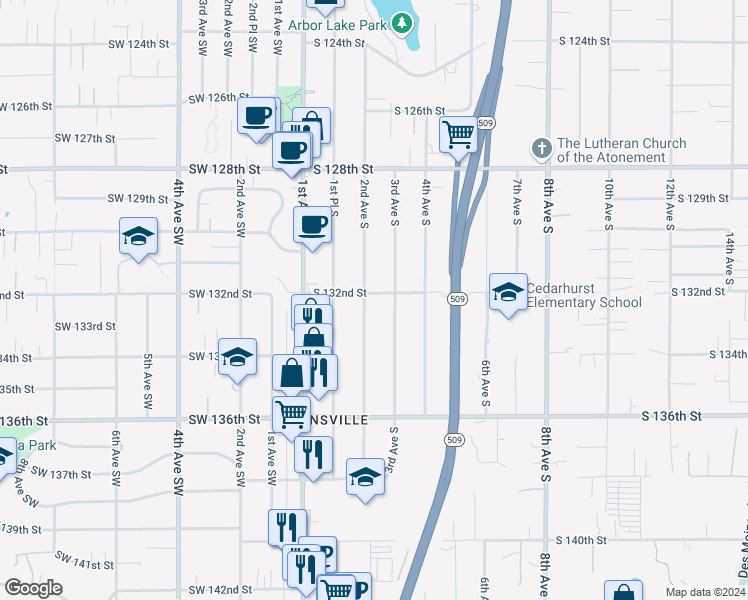Tap the school marker beside Cedarhurst Elementary School
This screenshot has width=748, height=600.
coord(508,292)
